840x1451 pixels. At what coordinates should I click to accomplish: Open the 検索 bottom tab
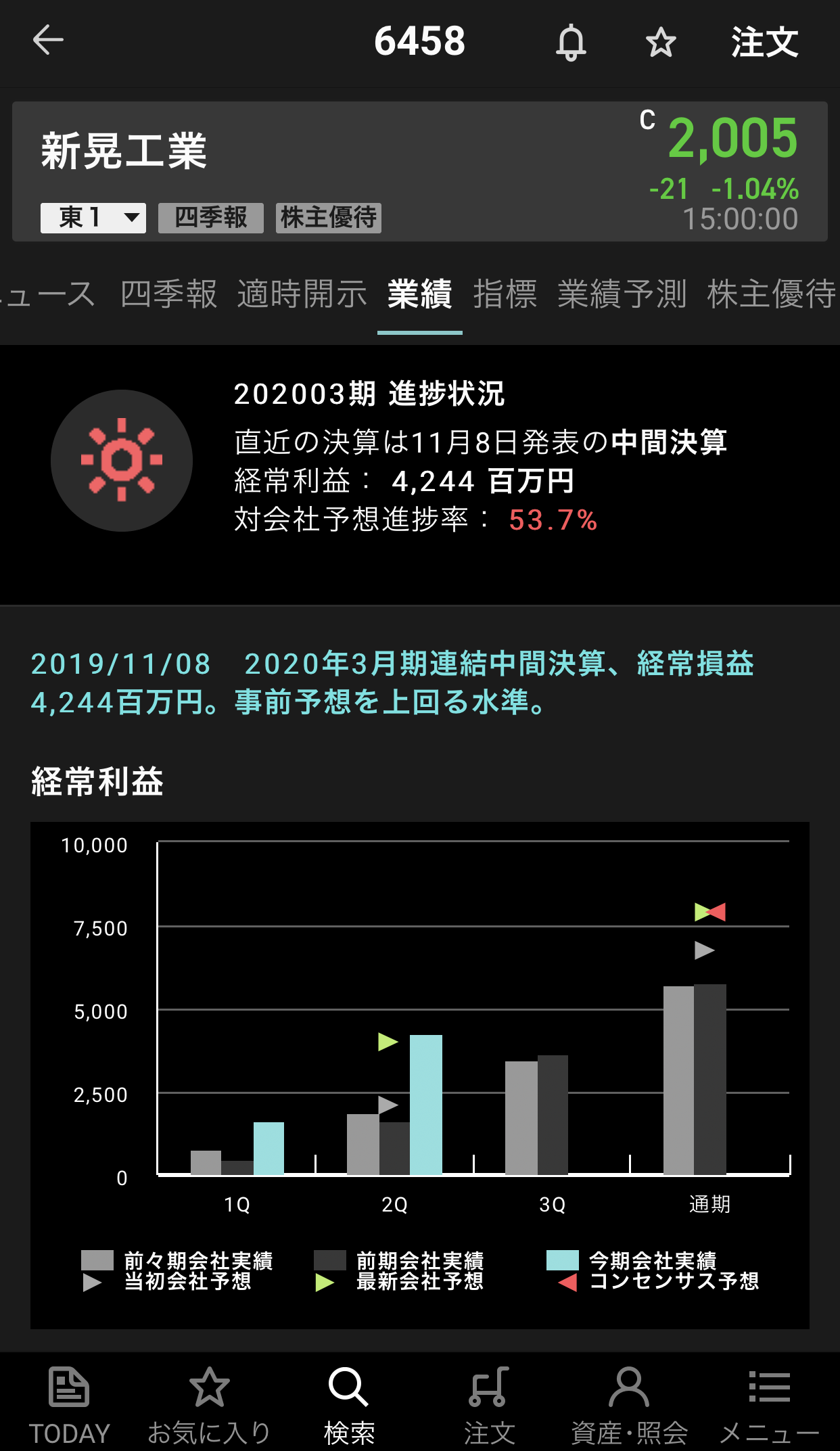pyautogui.click(x=349, y=1404)
